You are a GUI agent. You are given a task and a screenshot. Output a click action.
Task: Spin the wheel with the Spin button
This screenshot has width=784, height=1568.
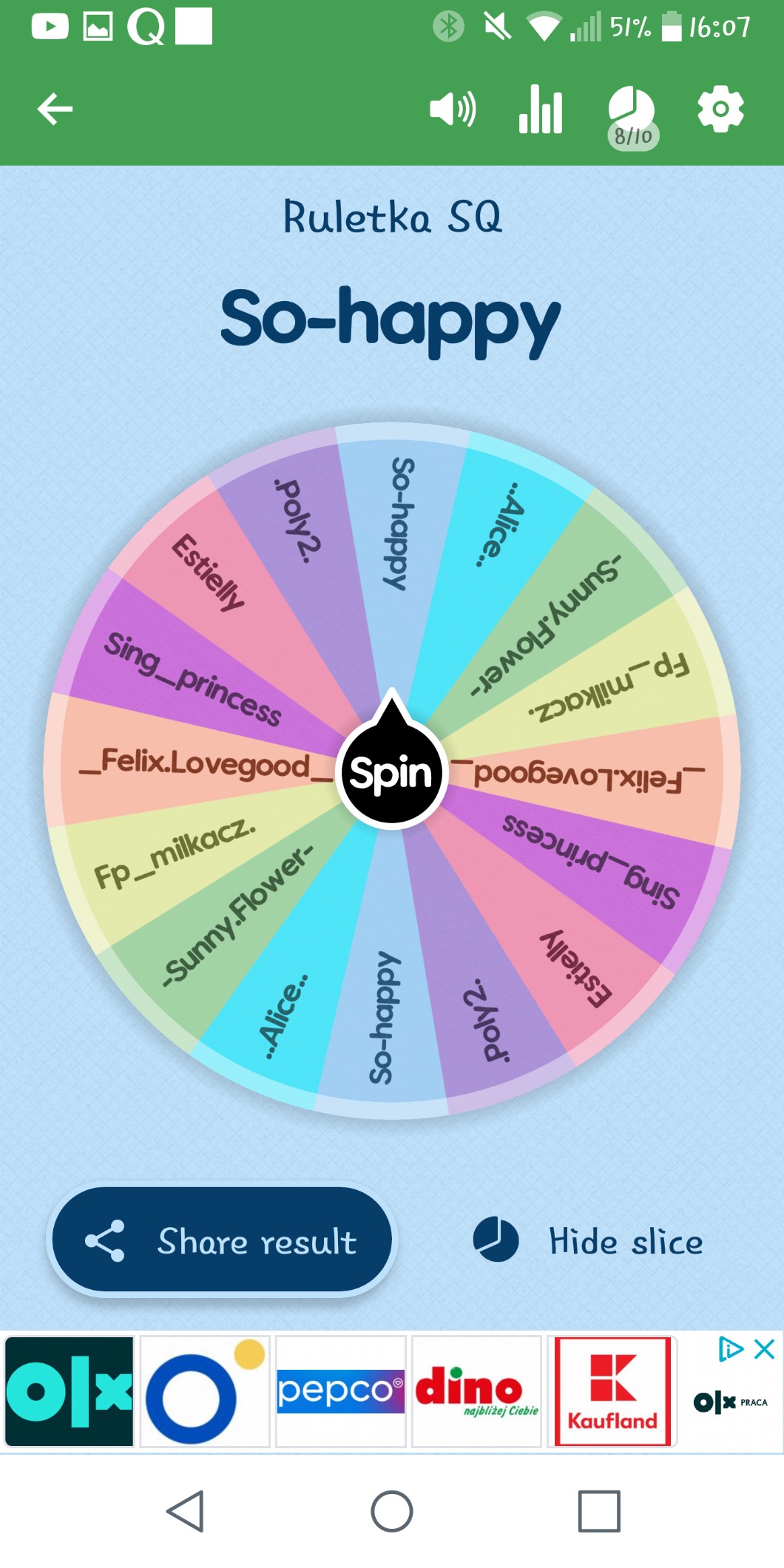[x=391, y=773]
